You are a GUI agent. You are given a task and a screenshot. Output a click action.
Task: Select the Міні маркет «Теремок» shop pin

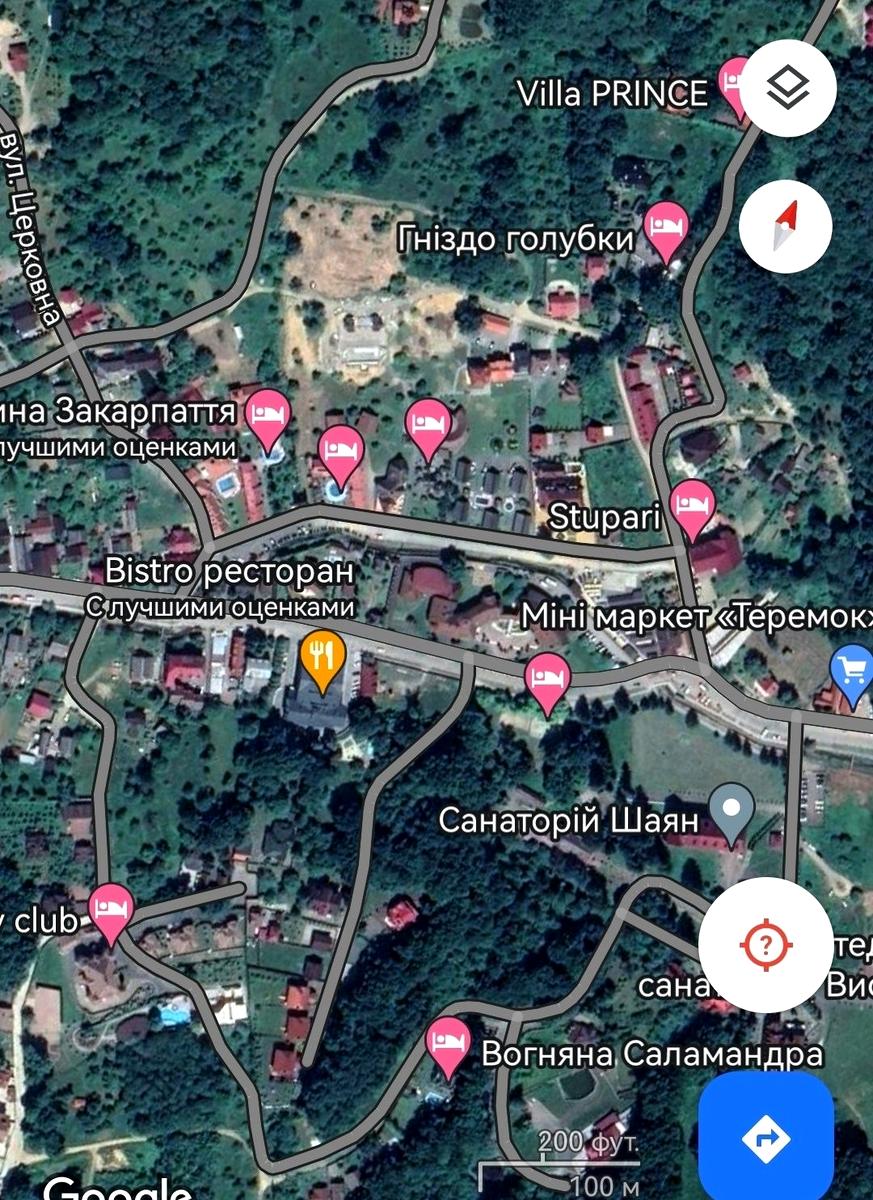point(851,670)
